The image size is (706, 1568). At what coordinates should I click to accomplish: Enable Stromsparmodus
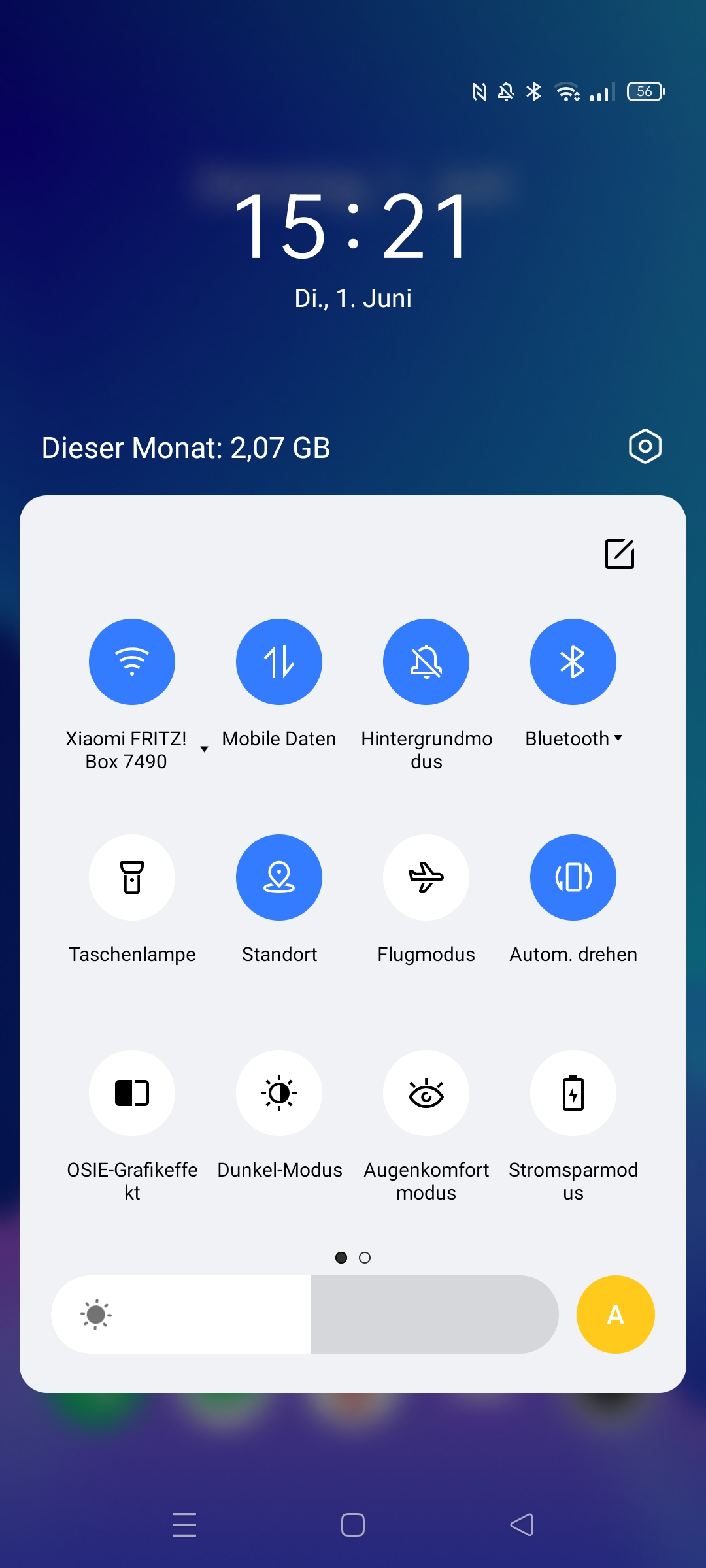pos(573,1093)
